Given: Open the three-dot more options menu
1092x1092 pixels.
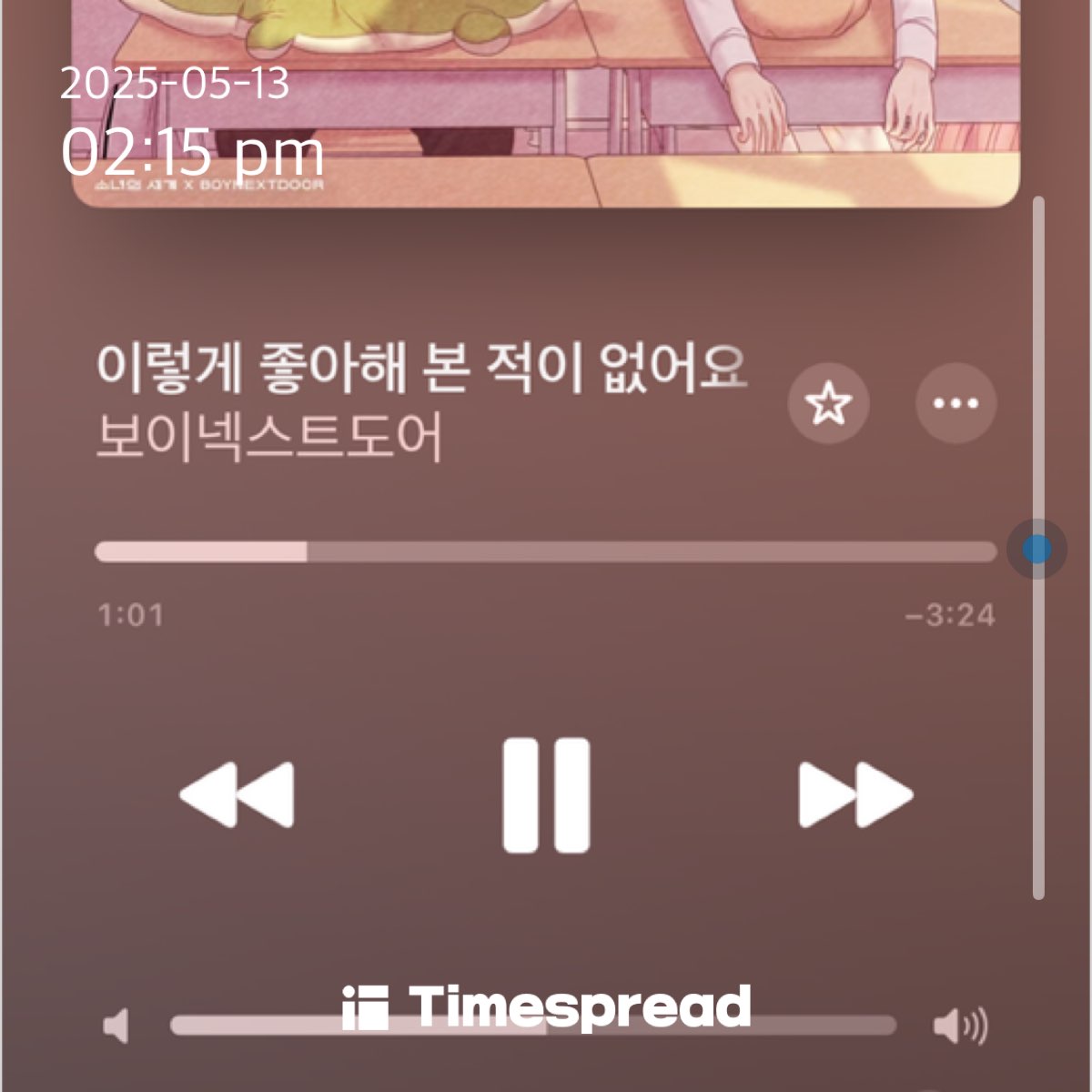Looking at the screenshot, I should tap(955, 404).
